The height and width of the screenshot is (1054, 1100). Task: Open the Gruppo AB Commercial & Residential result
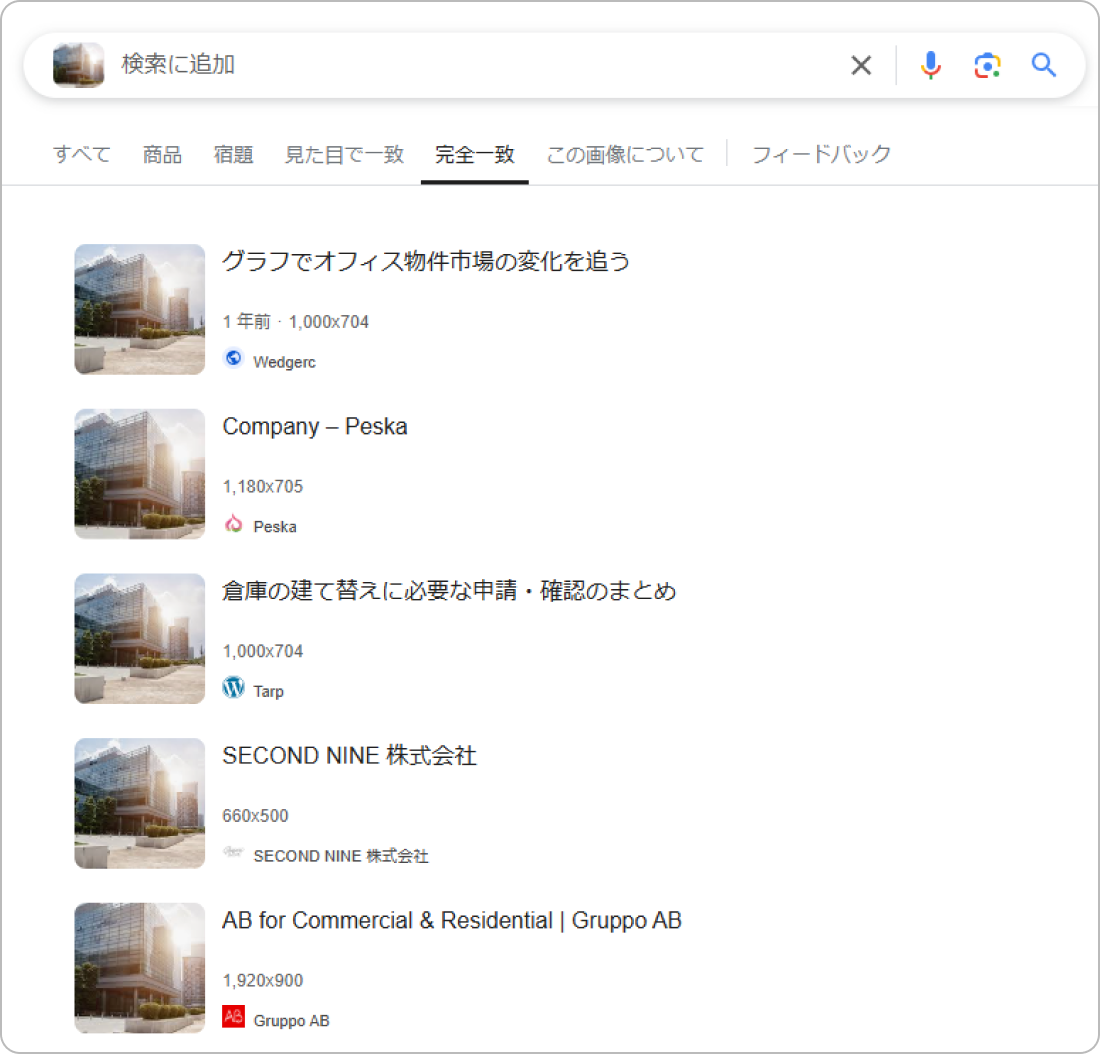tap(451, 920)
